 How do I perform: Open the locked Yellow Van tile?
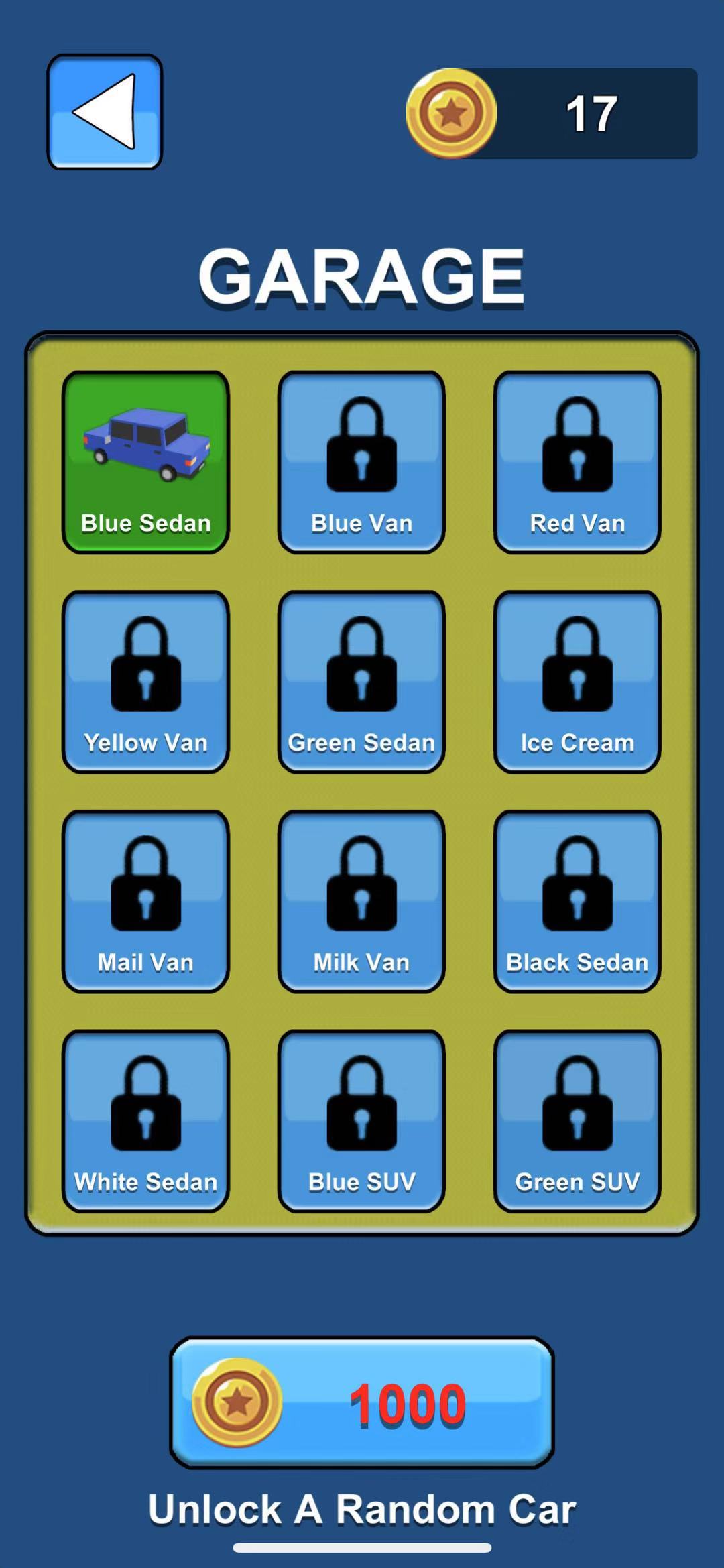click(145, 682)
